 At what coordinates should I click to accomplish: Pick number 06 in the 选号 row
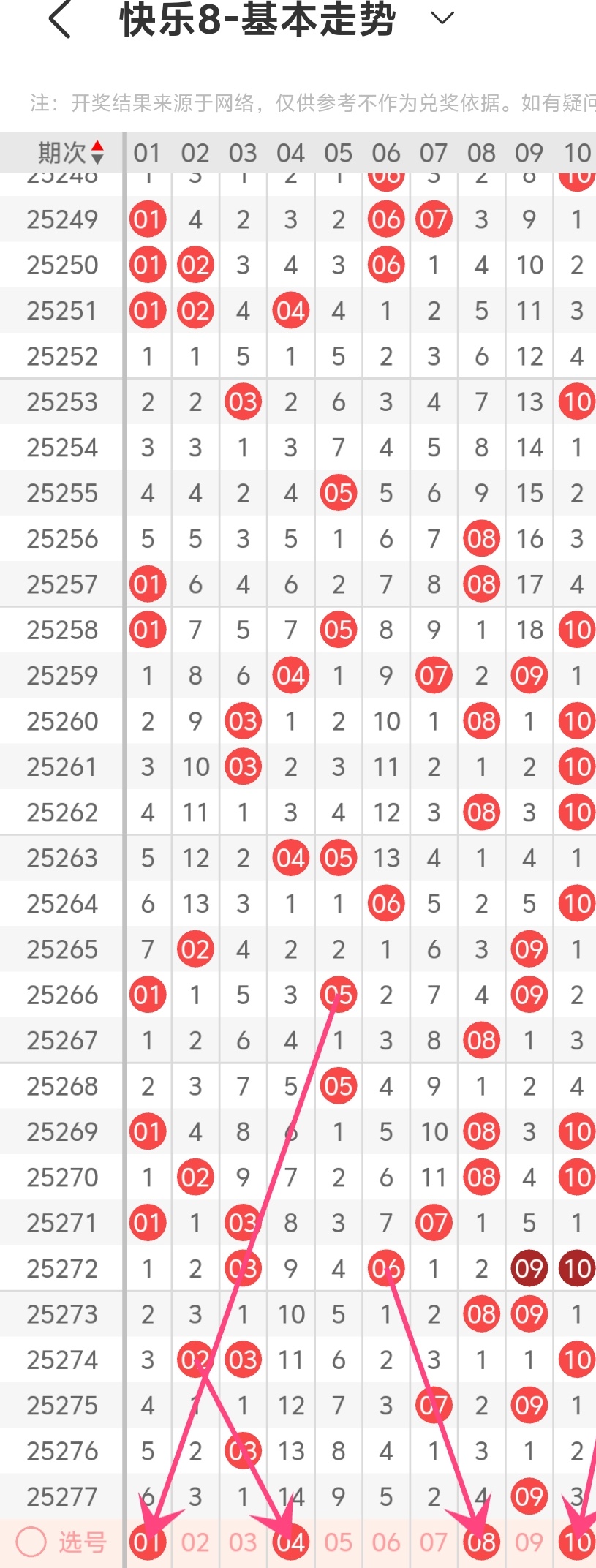386,1542
